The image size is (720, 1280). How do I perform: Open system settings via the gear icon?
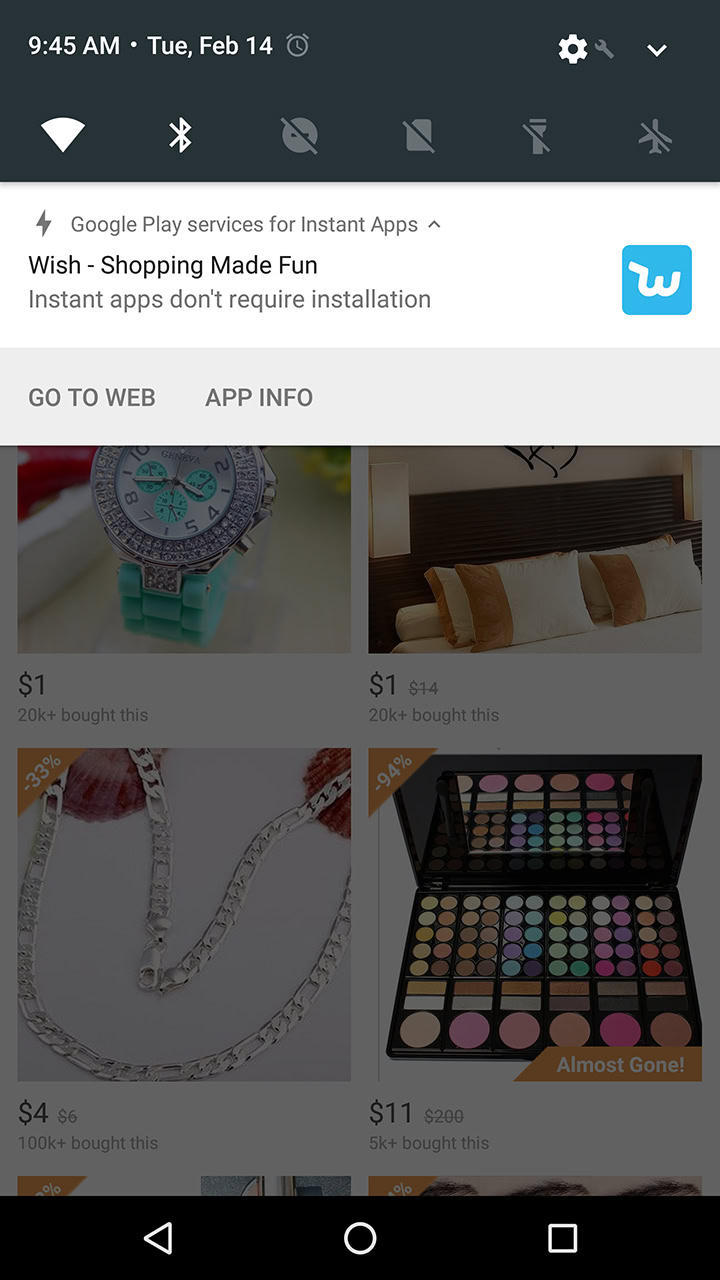(573, 48)
